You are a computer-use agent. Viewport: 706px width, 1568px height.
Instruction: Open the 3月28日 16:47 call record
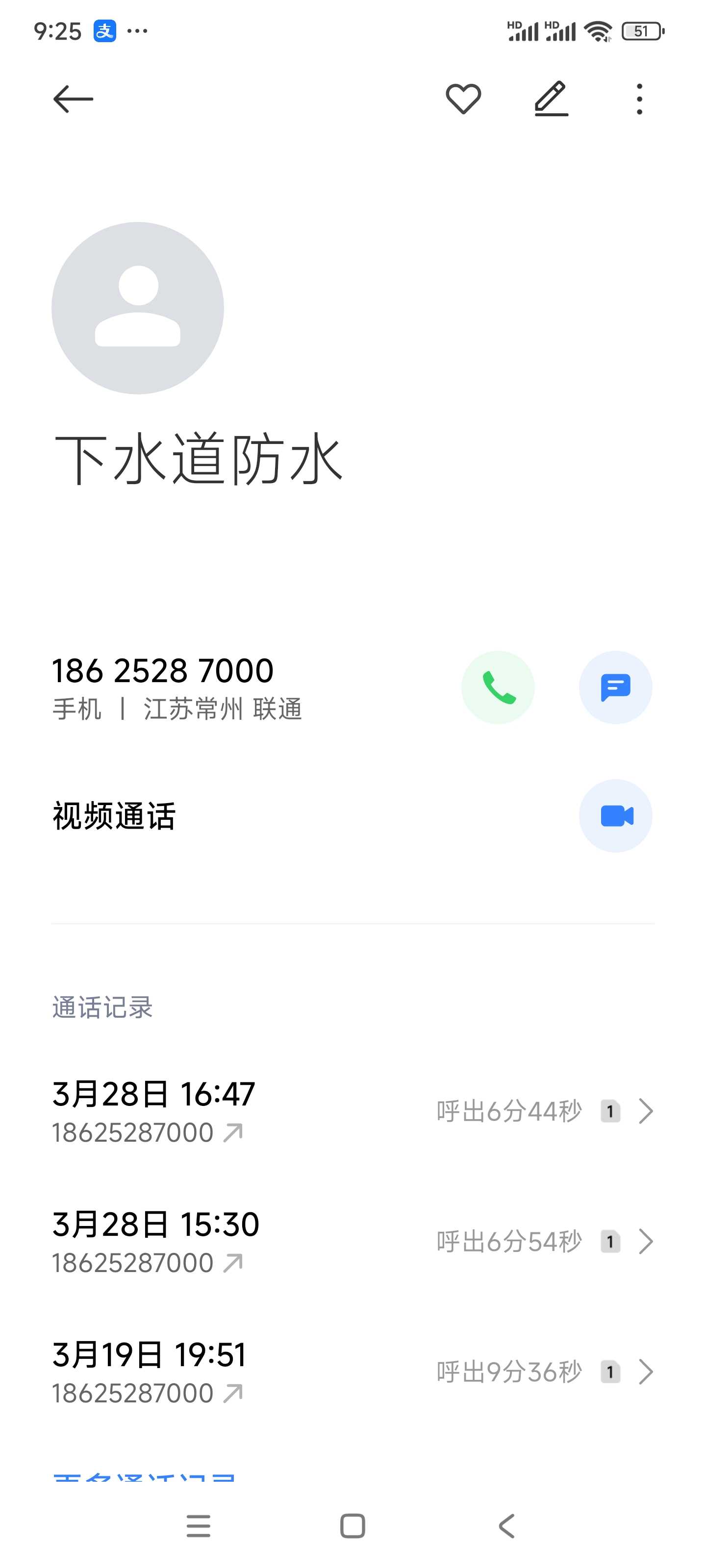coord(353,1111)
